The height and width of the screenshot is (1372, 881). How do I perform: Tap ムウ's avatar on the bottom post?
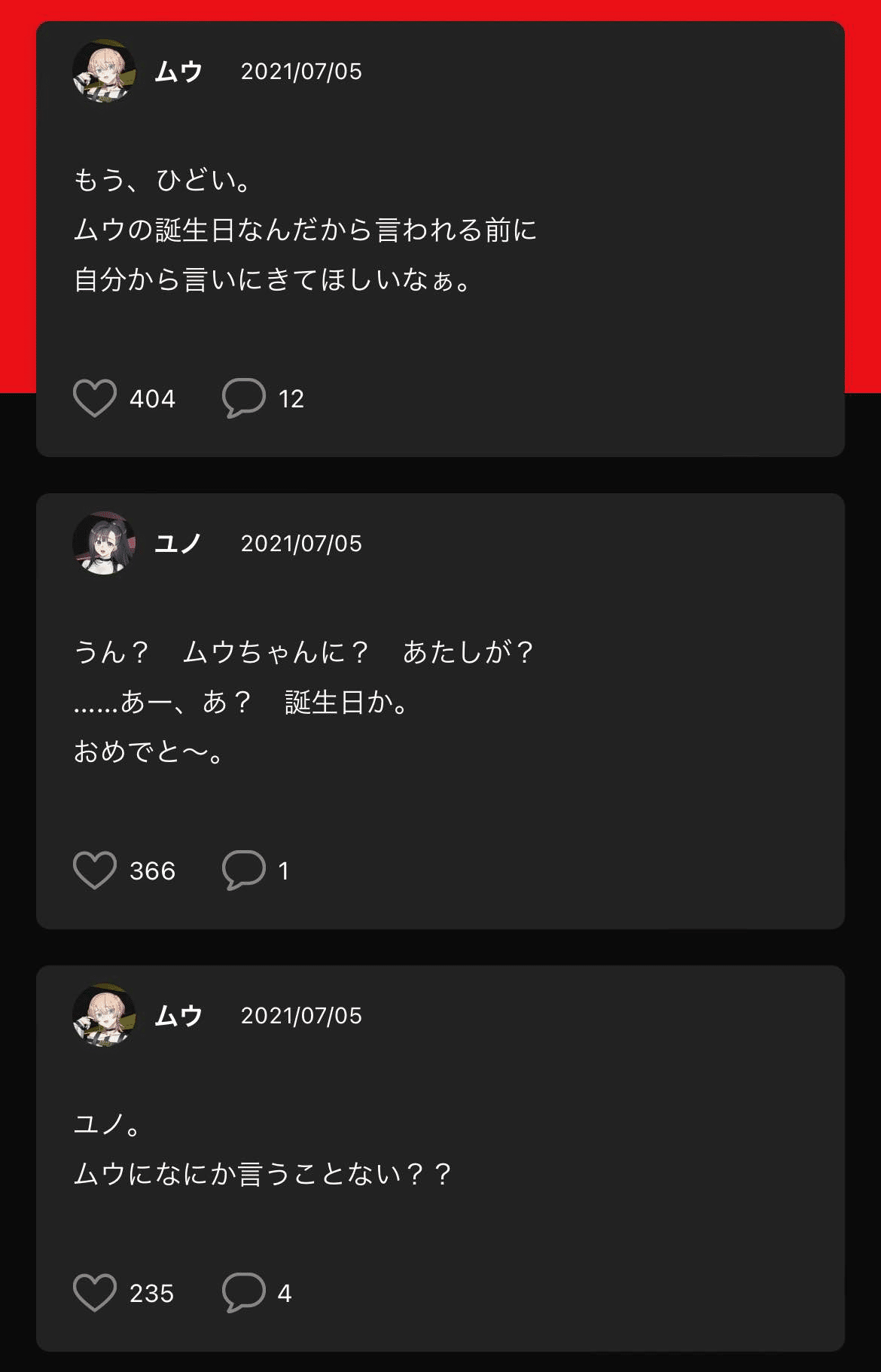click(104, 1016)
